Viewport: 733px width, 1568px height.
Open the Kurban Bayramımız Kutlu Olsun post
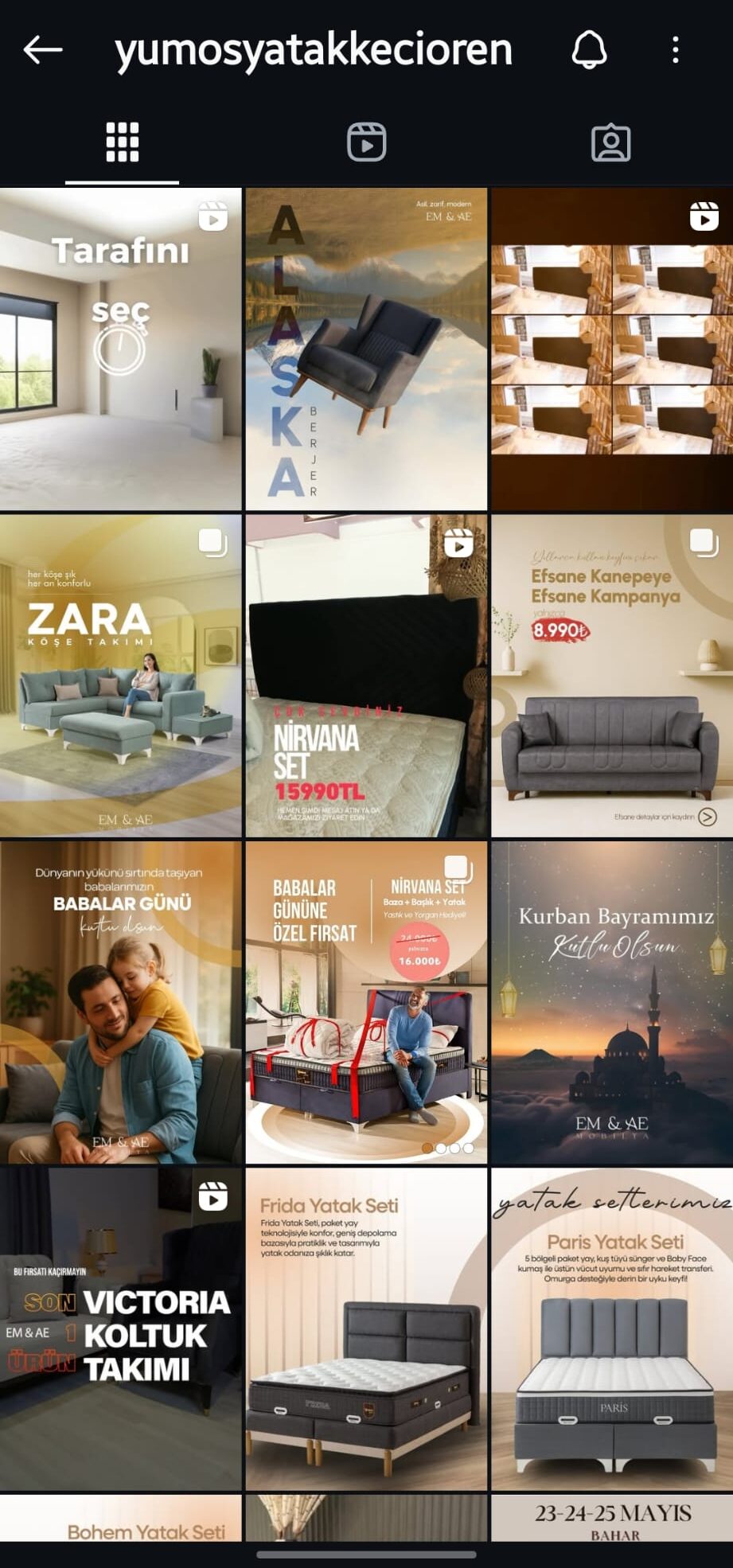tap(611, 1002)
